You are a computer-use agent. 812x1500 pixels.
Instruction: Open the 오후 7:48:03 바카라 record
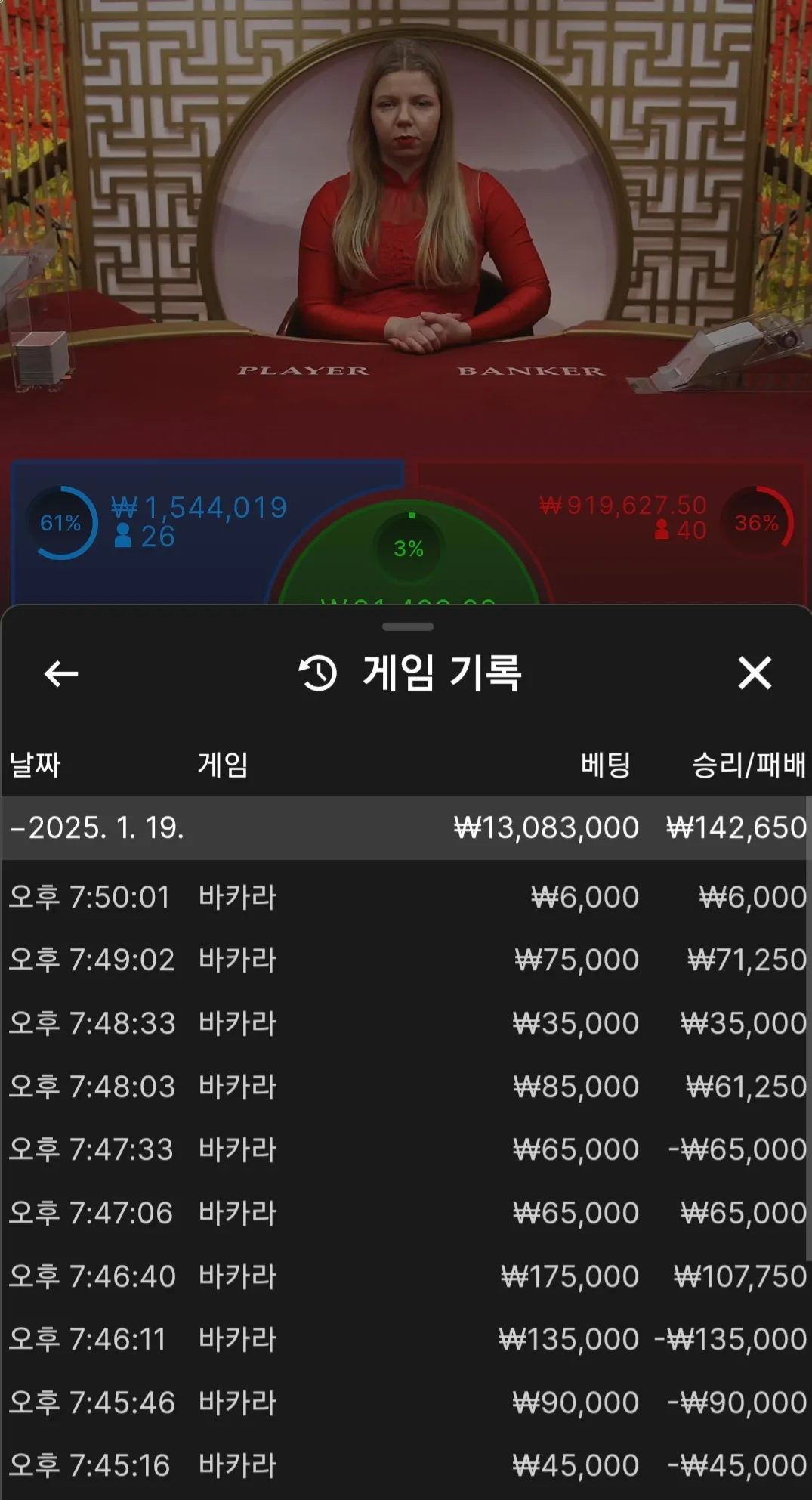click(406, 1087)
